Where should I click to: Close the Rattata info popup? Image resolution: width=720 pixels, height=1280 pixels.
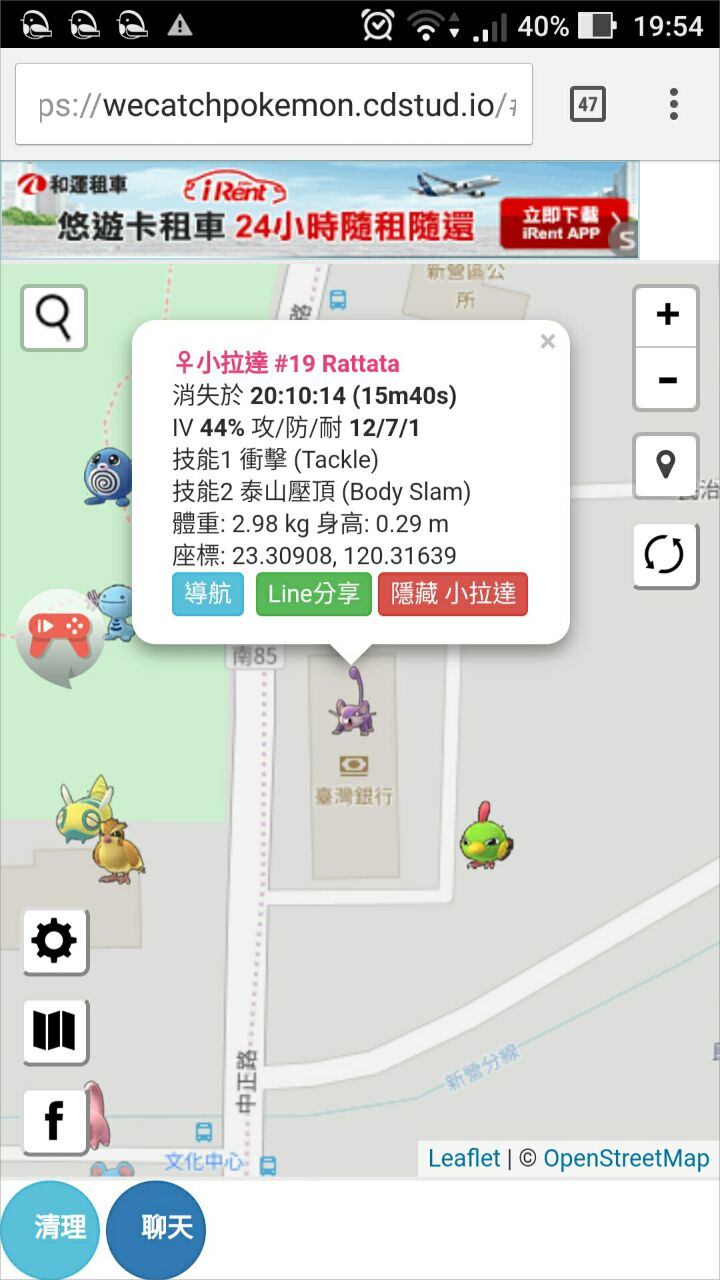coord(547,342)
